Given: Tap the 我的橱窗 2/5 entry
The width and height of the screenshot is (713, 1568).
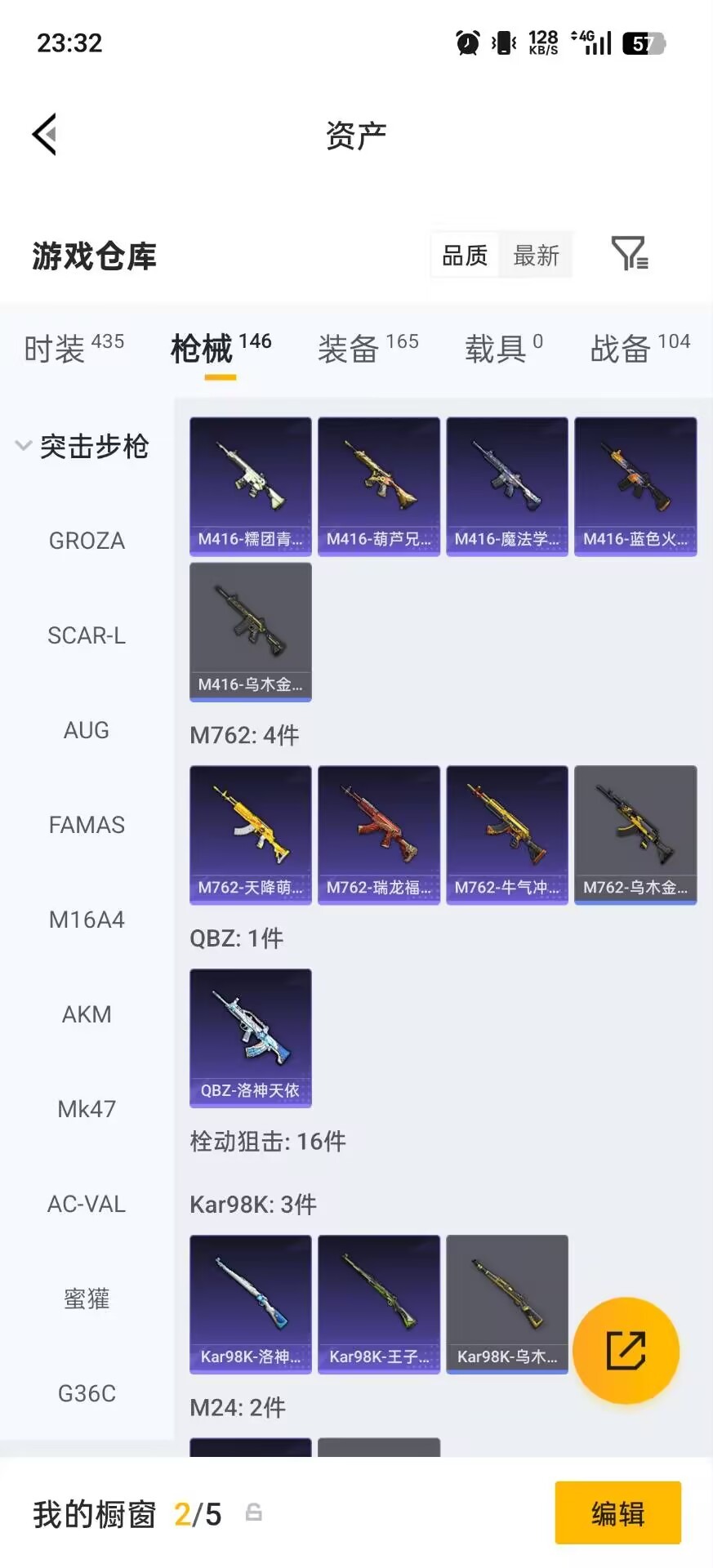Looking at the screenshot, I should click(x=123, y=1513).
